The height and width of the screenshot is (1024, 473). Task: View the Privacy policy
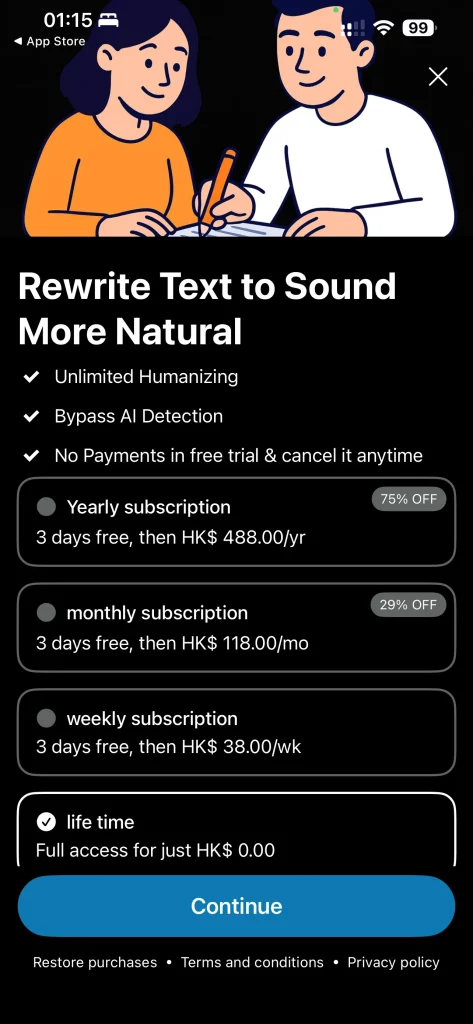393,962
